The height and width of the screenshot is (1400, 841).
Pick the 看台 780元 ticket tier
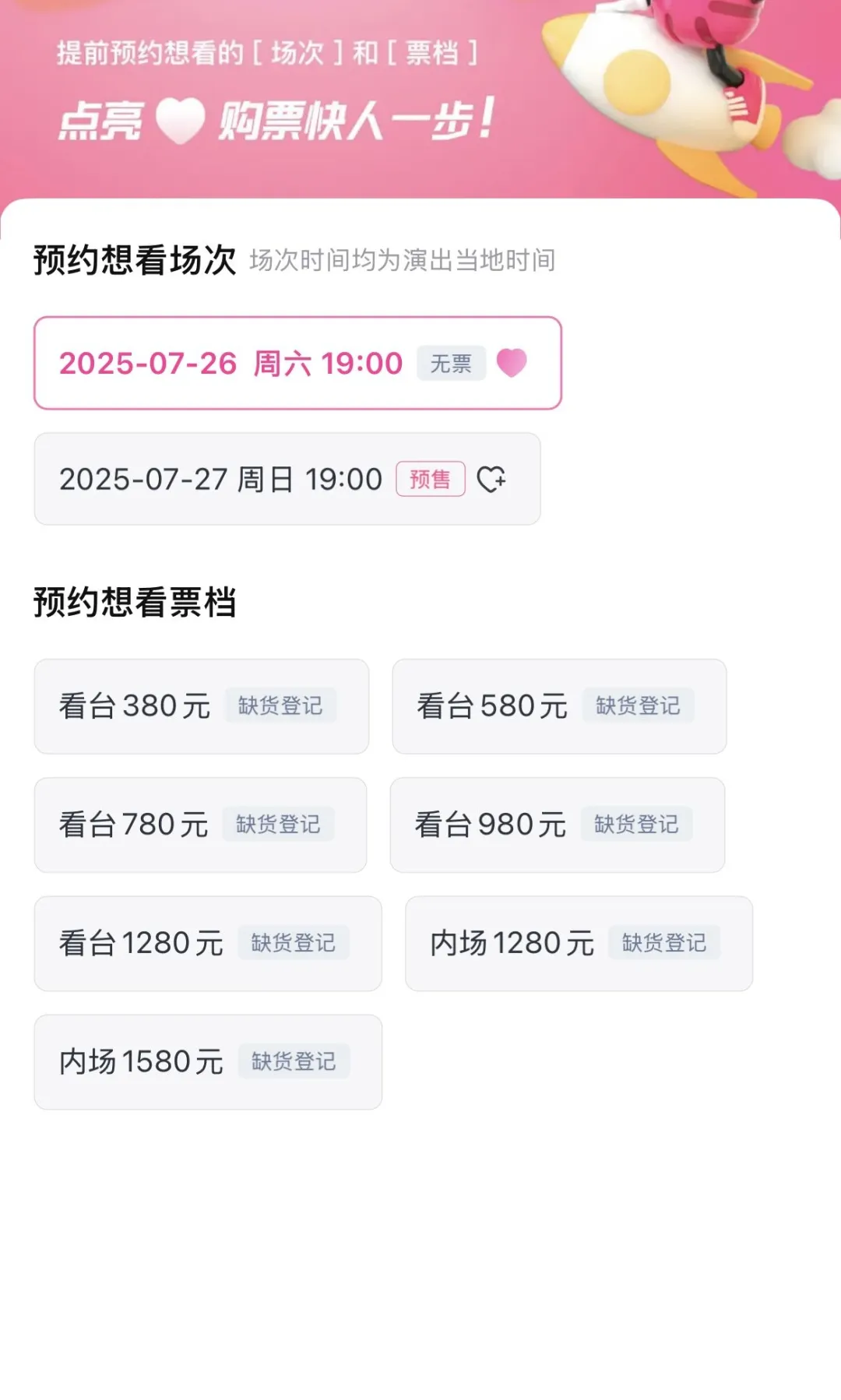tap(200, 825)
